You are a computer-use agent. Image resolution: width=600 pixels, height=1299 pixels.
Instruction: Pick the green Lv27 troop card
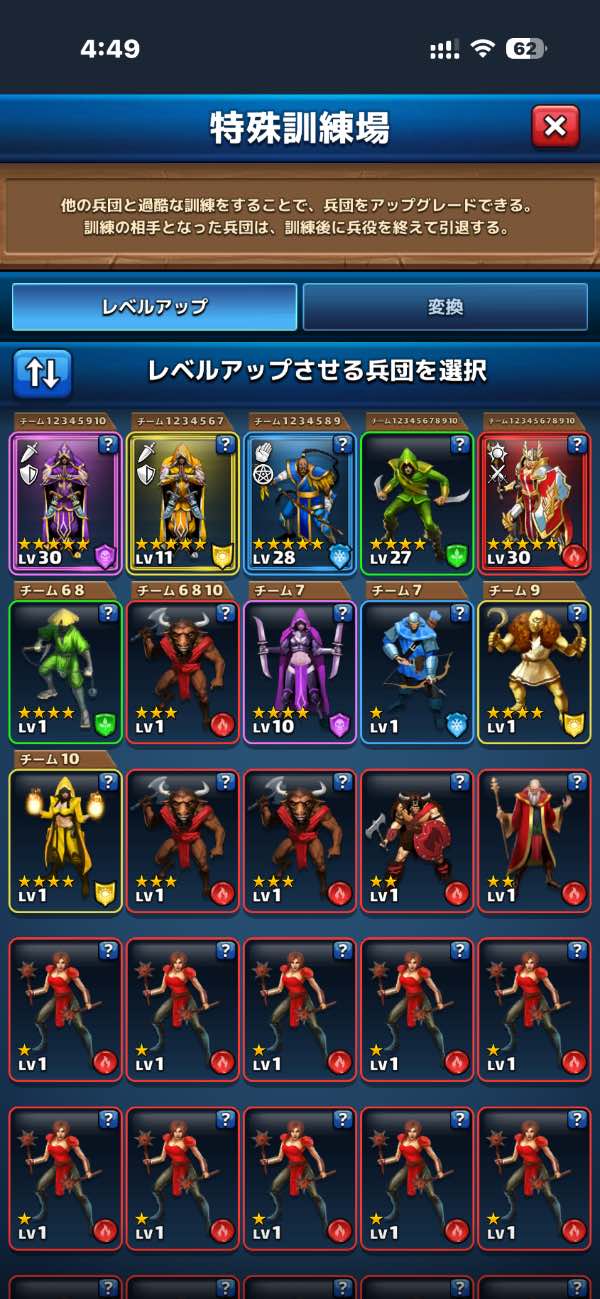[x=417, y=503]
